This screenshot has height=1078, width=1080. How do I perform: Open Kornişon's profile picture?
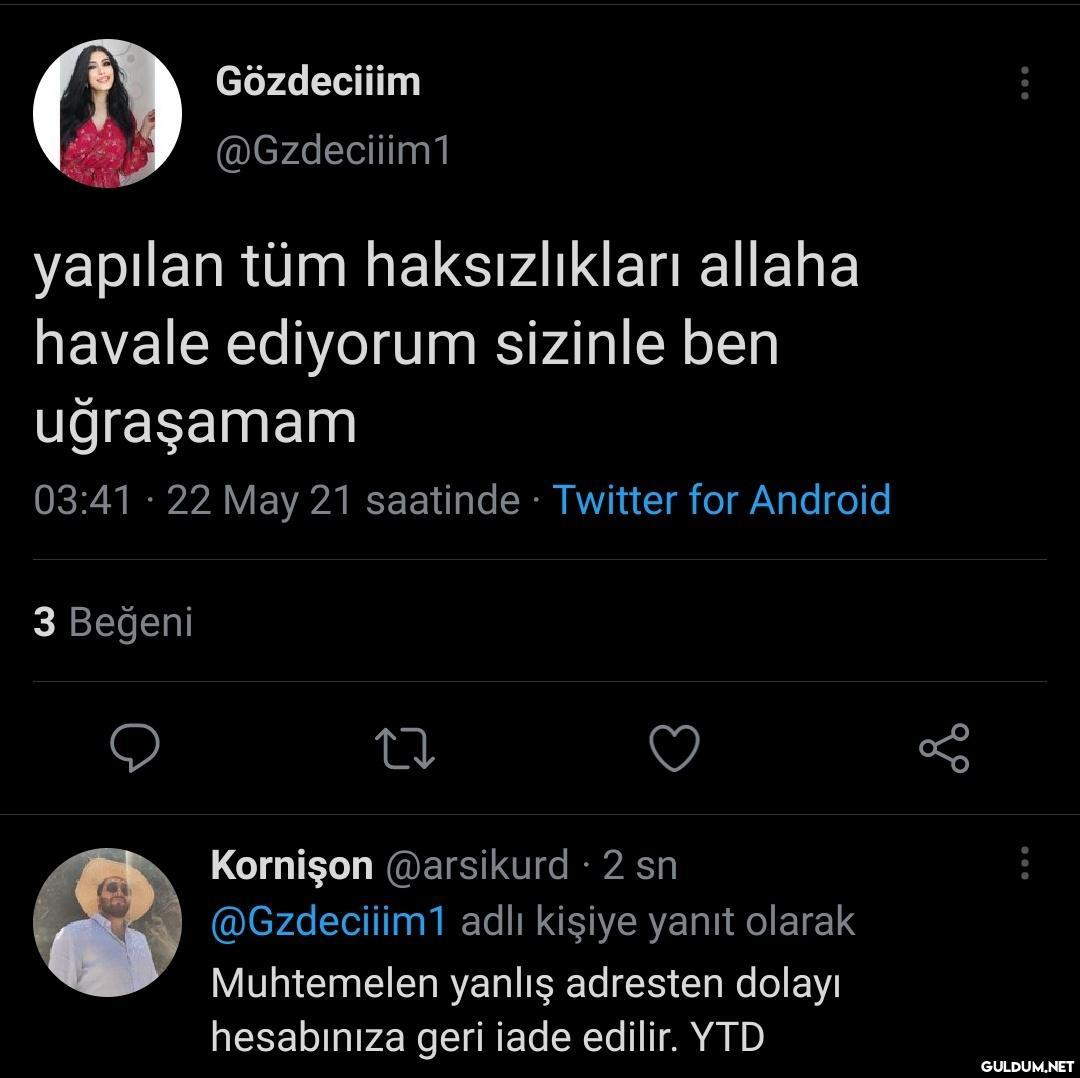click(107, 921)
